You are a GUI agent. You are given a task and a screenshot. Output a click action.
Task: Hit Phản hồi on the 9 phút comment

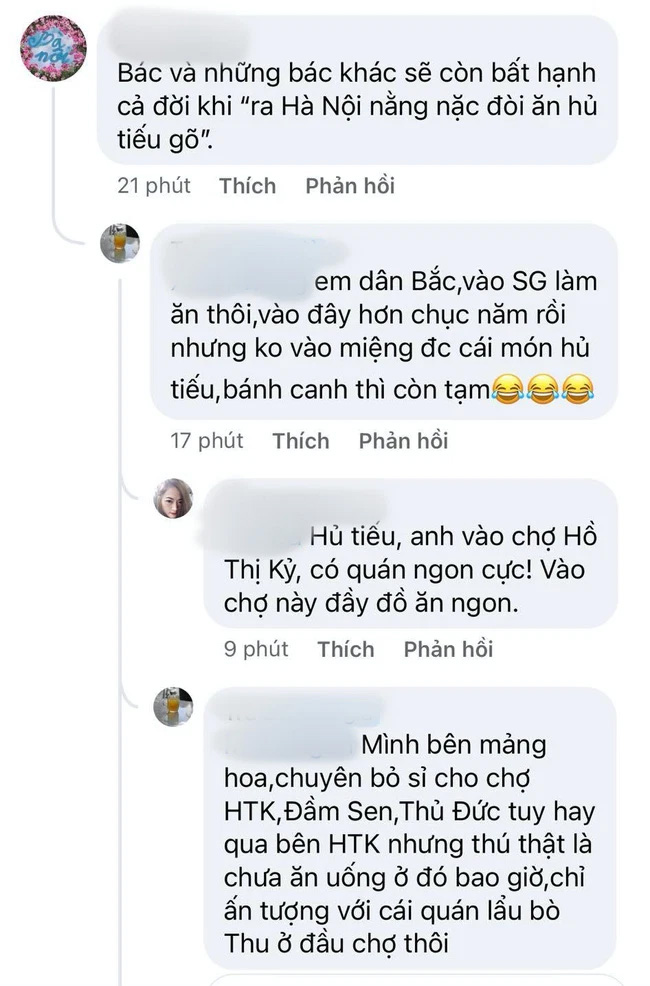pyautogui.click(x=448, y=649)
